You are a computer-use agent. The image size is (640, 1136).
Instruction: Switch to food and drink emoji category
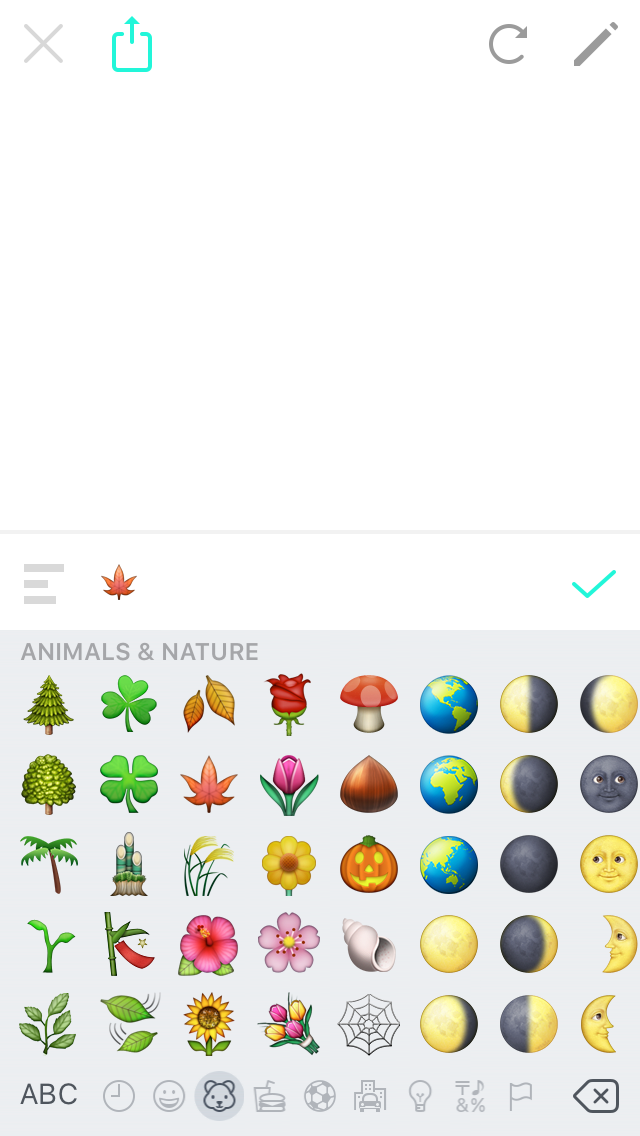coord(269,1096)
